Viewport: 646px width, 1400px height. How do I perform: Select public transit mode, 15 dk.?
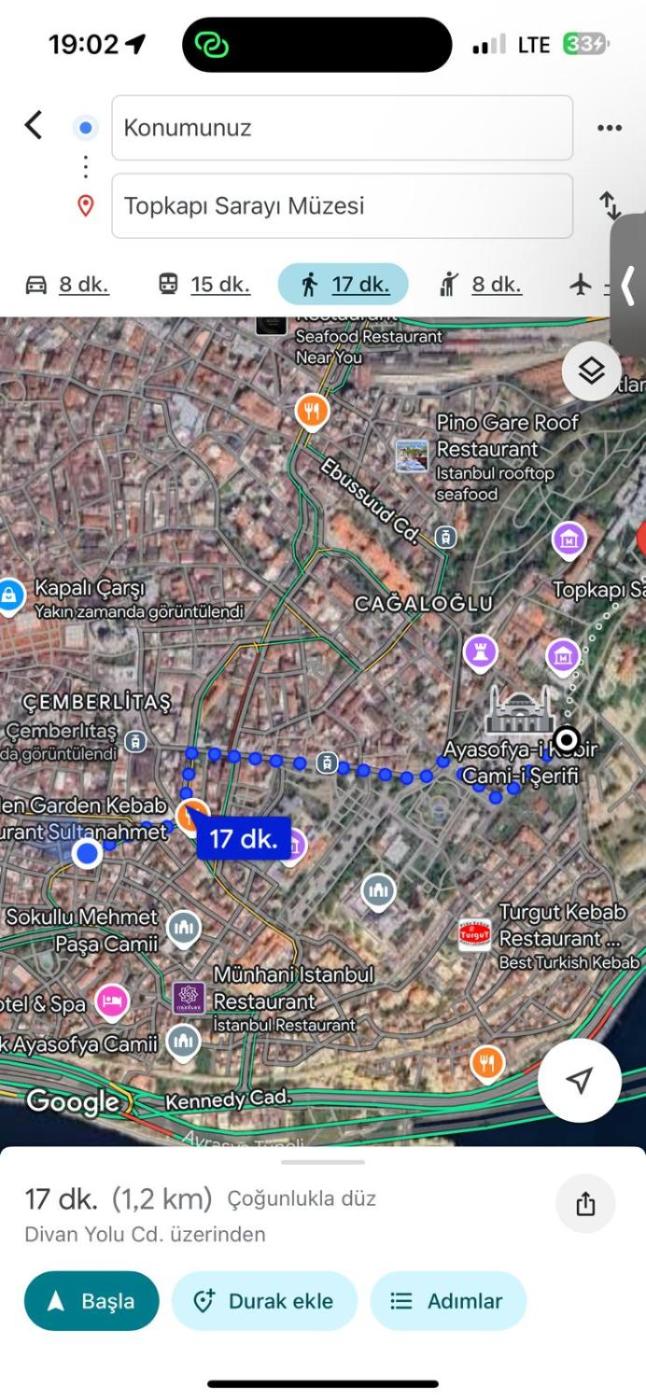tap(204, 285)
